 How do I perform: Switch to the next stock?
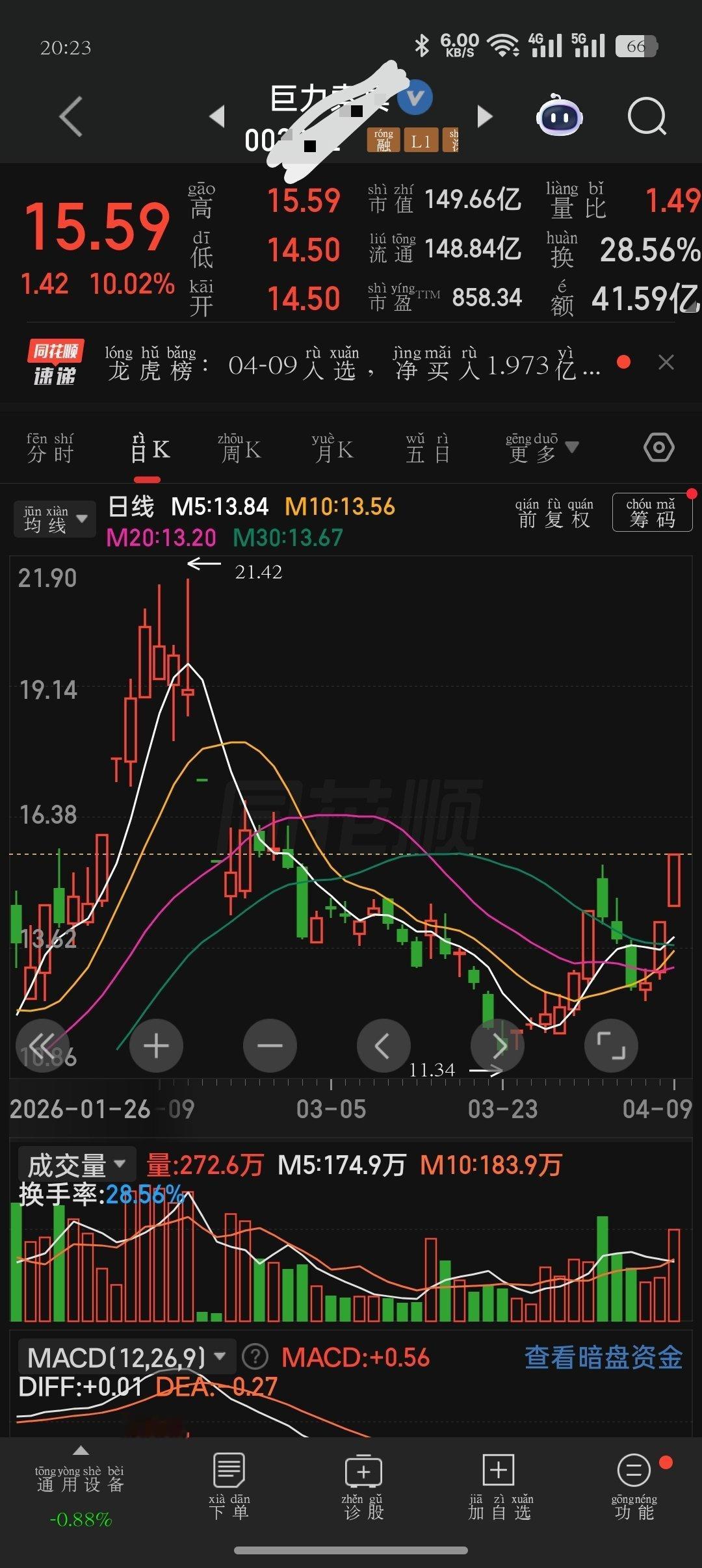click(484, 116)
